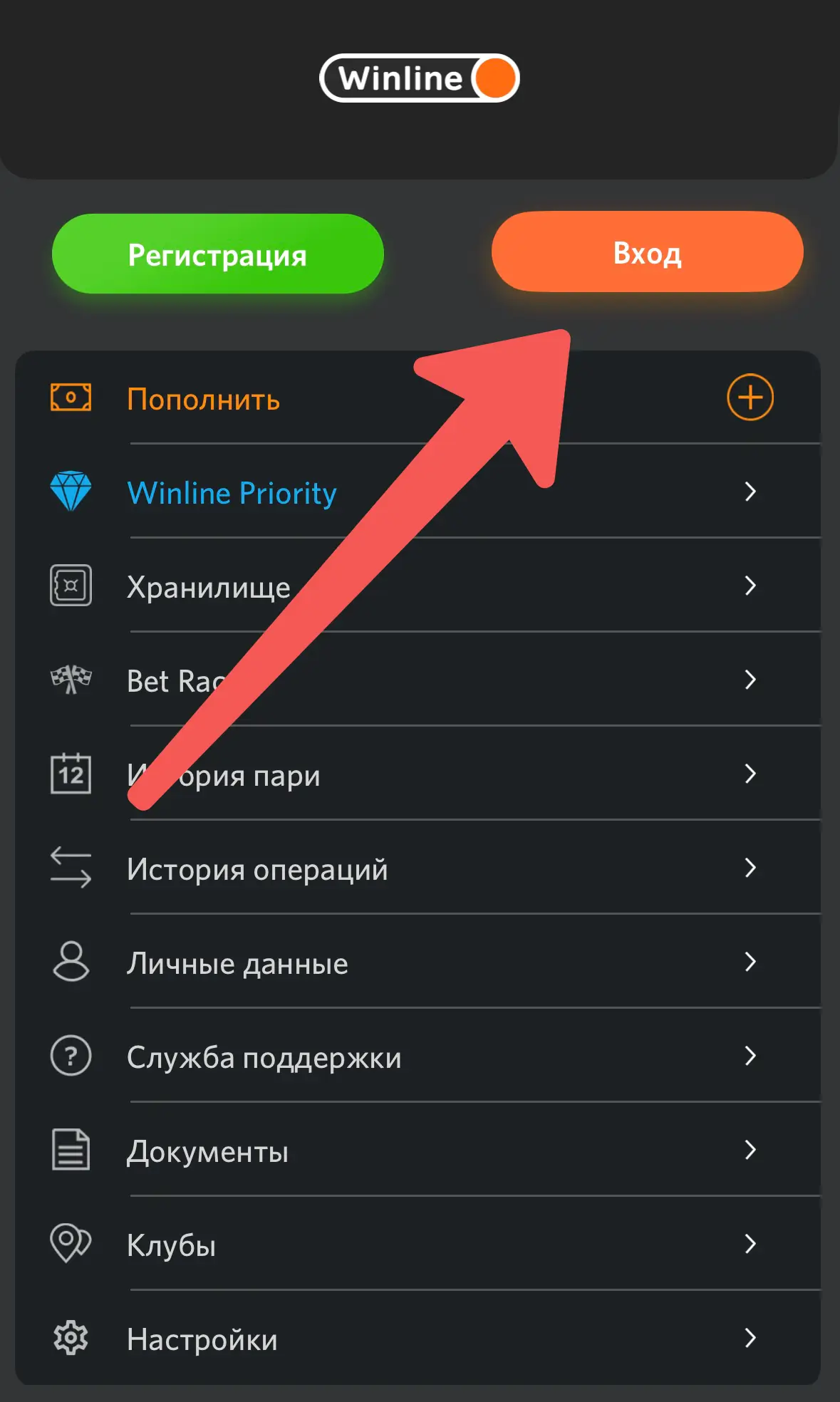This screenshot has width=840, height=1402.
Task: Click the question mark support icon
Action: [70, 1056]
